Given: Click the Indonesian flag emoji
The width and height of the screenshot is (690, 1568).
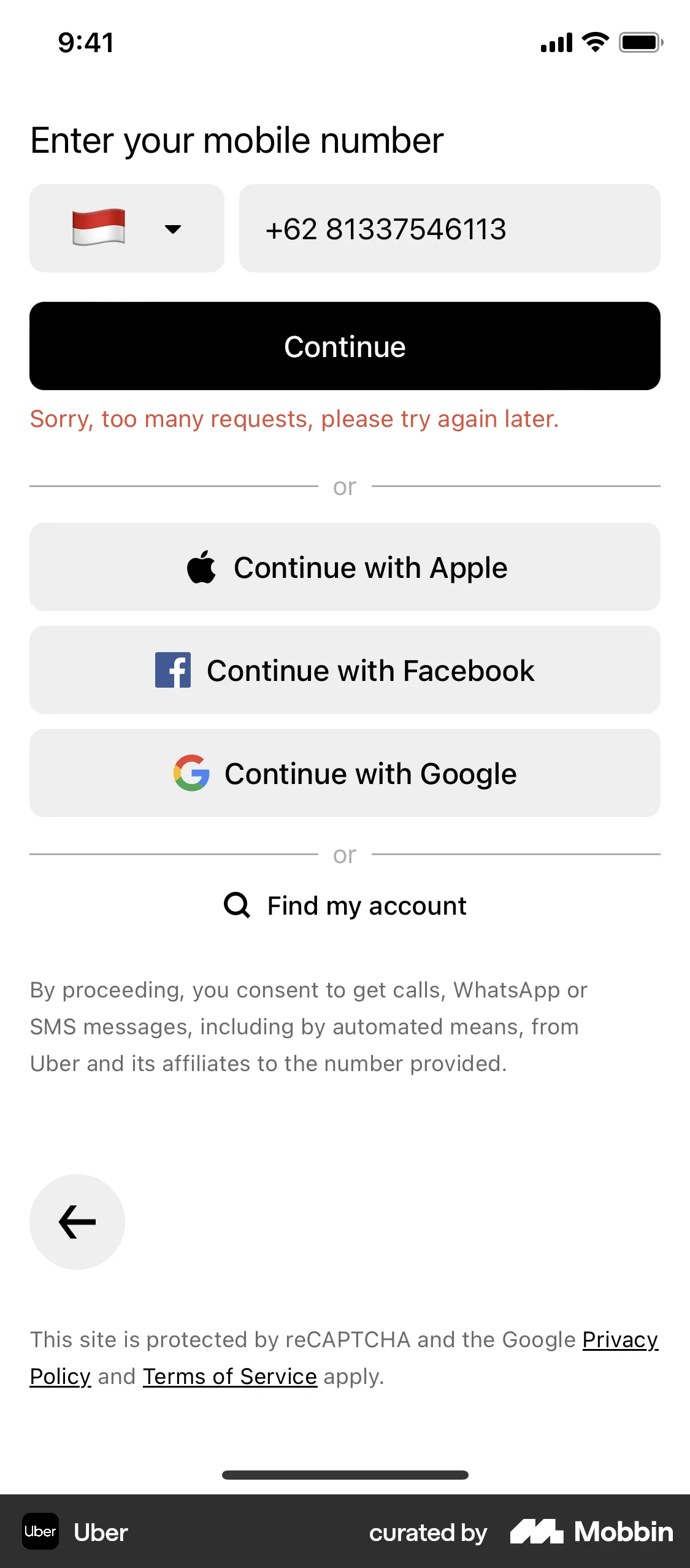Looking at the screenshot, I should 98,228.
